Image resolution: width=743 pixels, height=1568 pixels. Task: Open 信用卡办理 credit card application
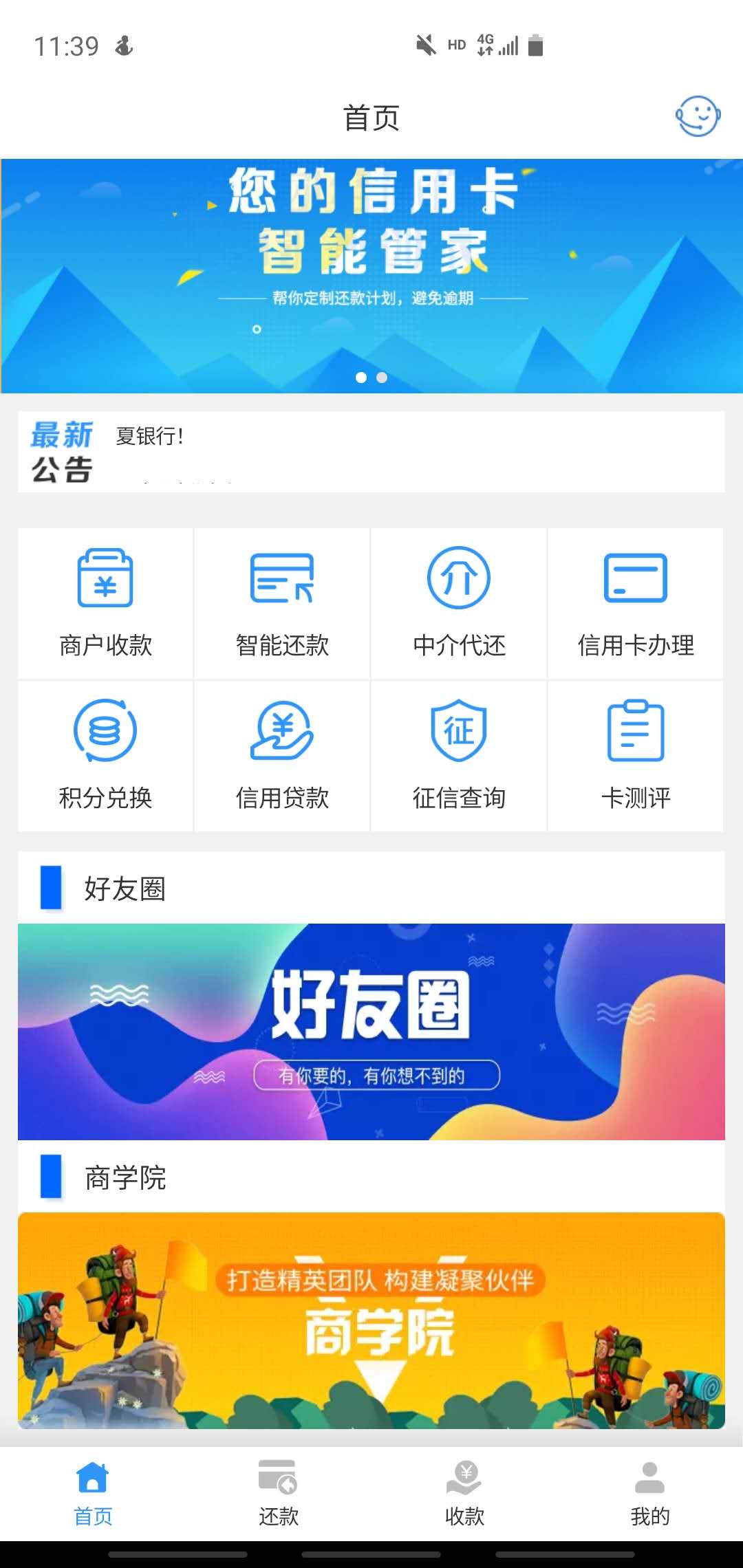tap(636, 604)
